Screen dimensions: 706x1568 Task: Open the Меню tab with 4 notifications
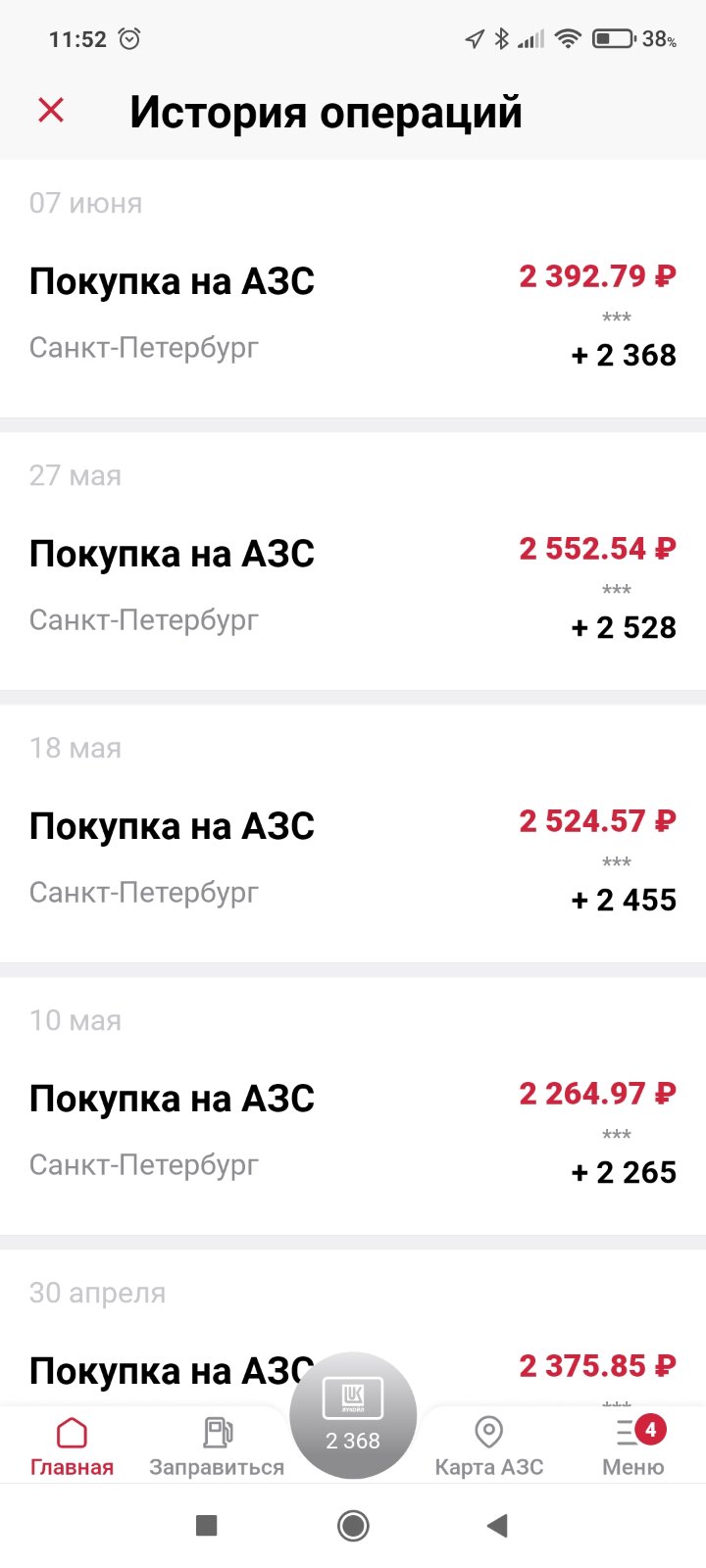[633, 1446]
